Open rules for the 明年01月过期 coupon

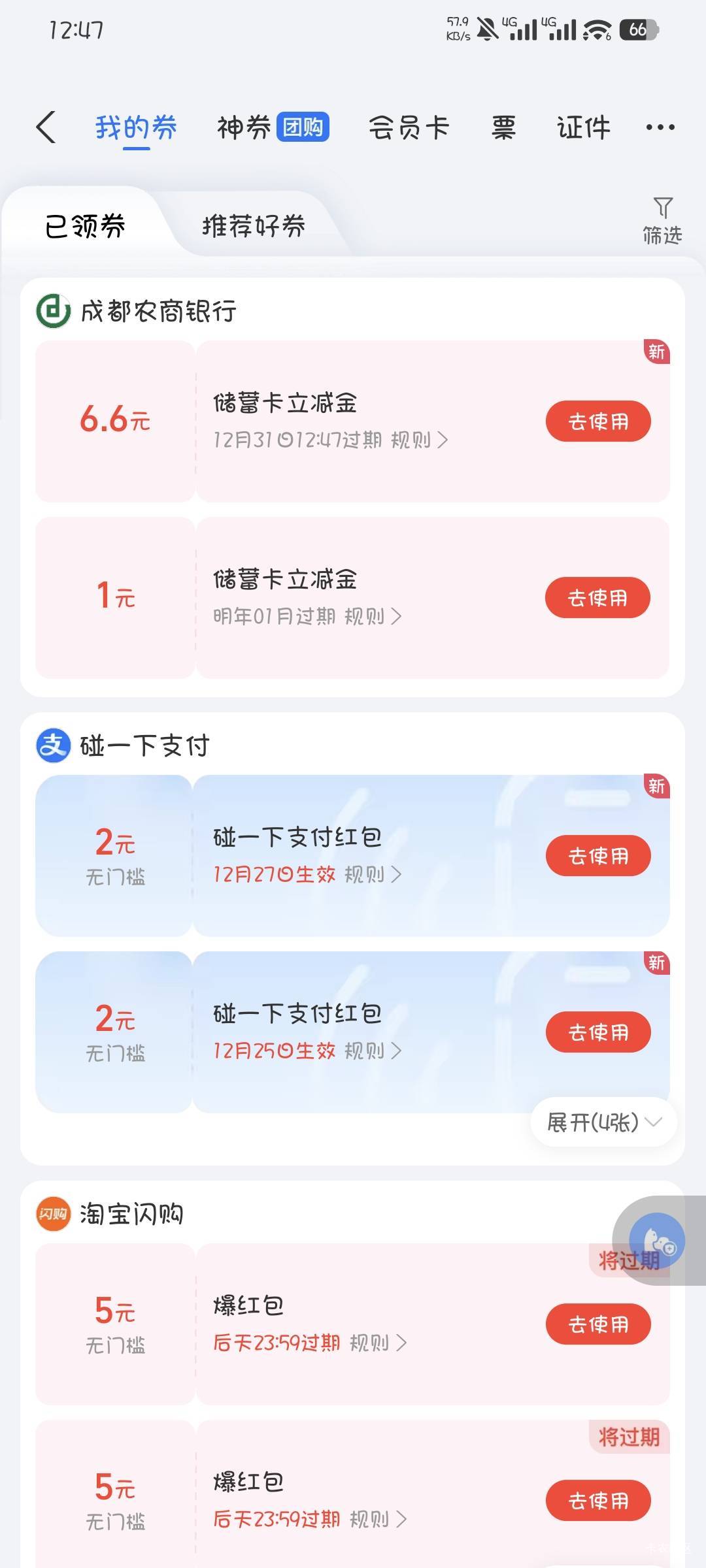click(x=373, y=616)
